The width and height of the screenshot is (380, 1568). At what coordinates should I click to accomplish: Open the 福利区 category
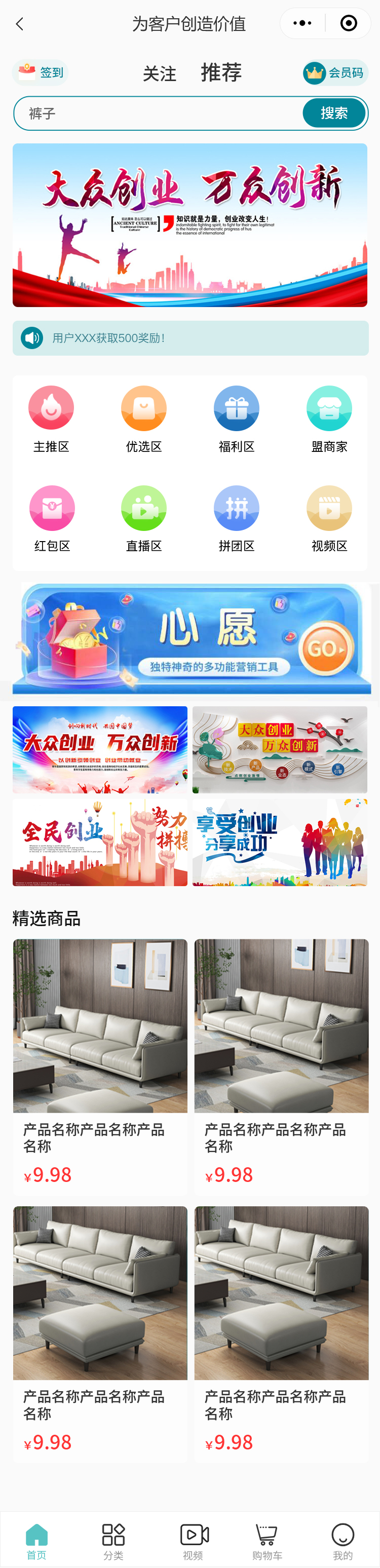point(236,419)
